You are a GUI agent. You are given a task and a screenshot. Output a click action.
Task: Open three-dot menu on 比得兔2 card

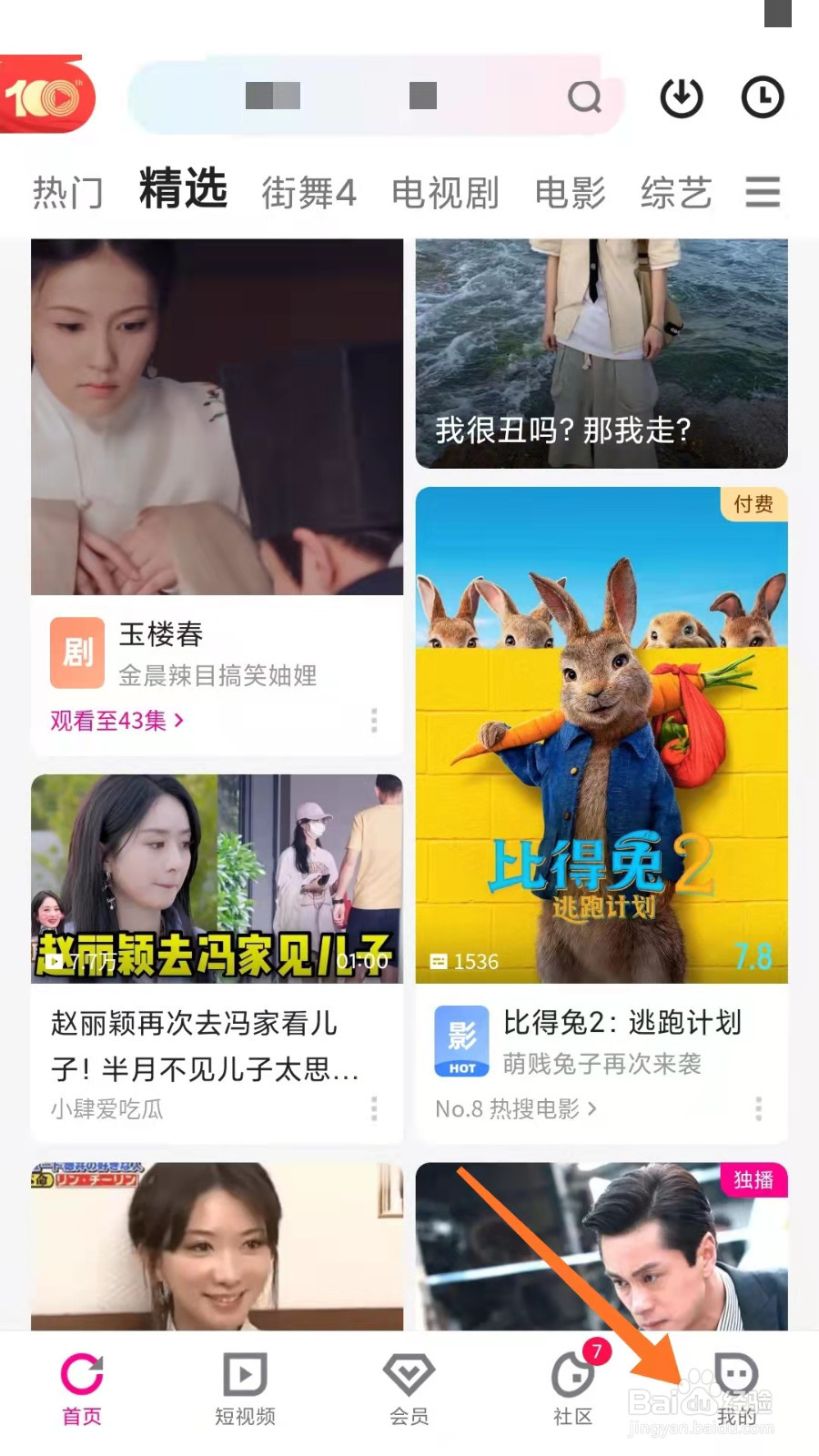pos(758,1109)
